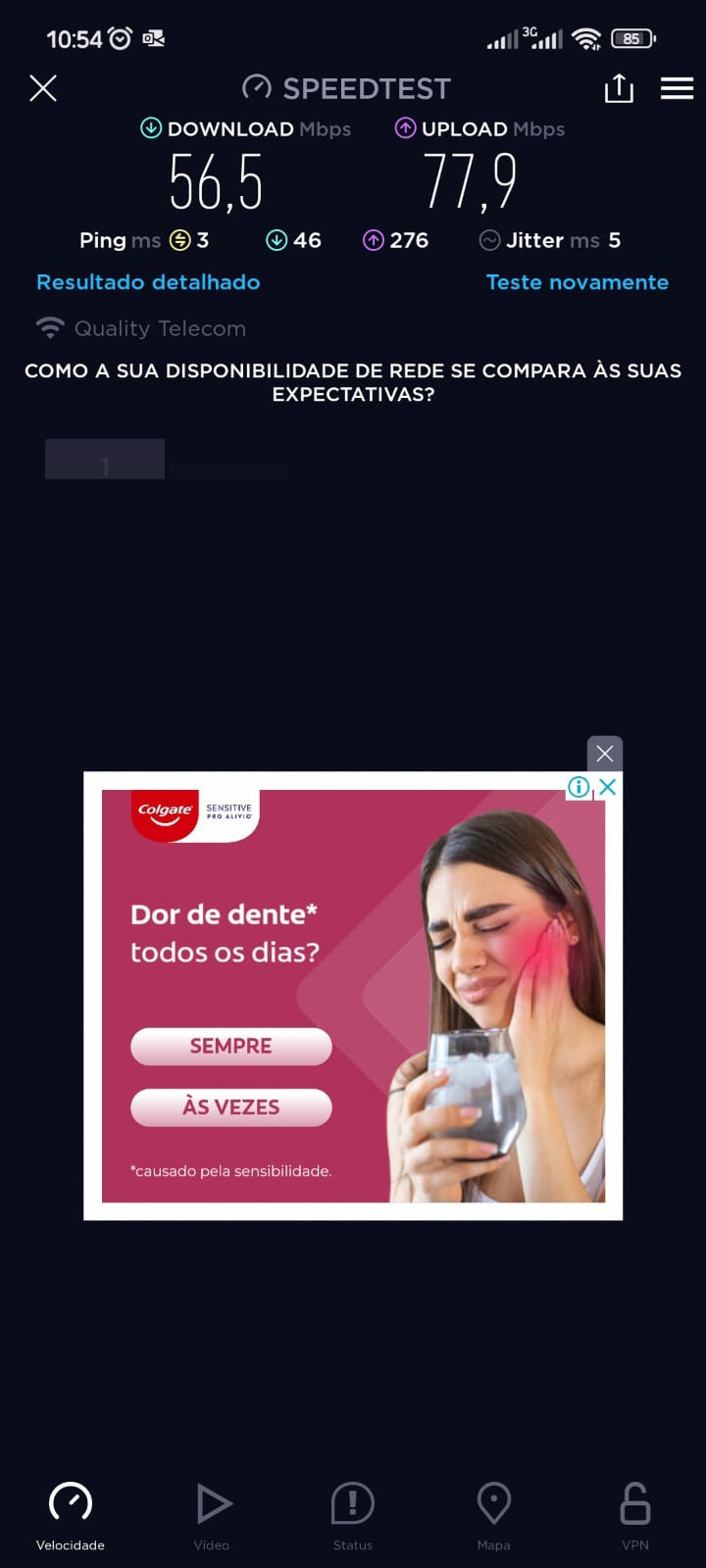Switch to the Vídeo tab

pyautogui.click(x=212, y=1515)
